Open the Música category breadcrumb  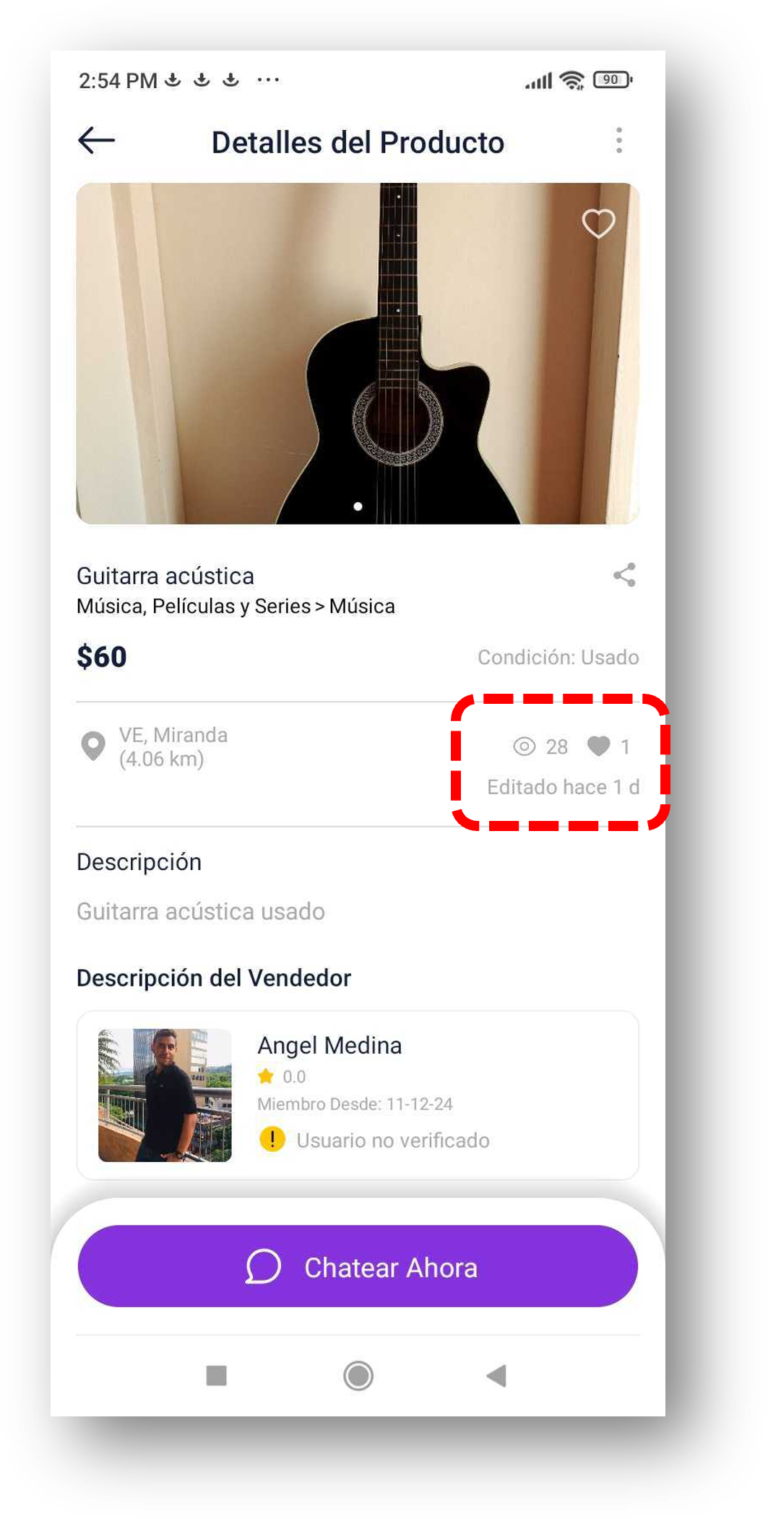[360, 606]
